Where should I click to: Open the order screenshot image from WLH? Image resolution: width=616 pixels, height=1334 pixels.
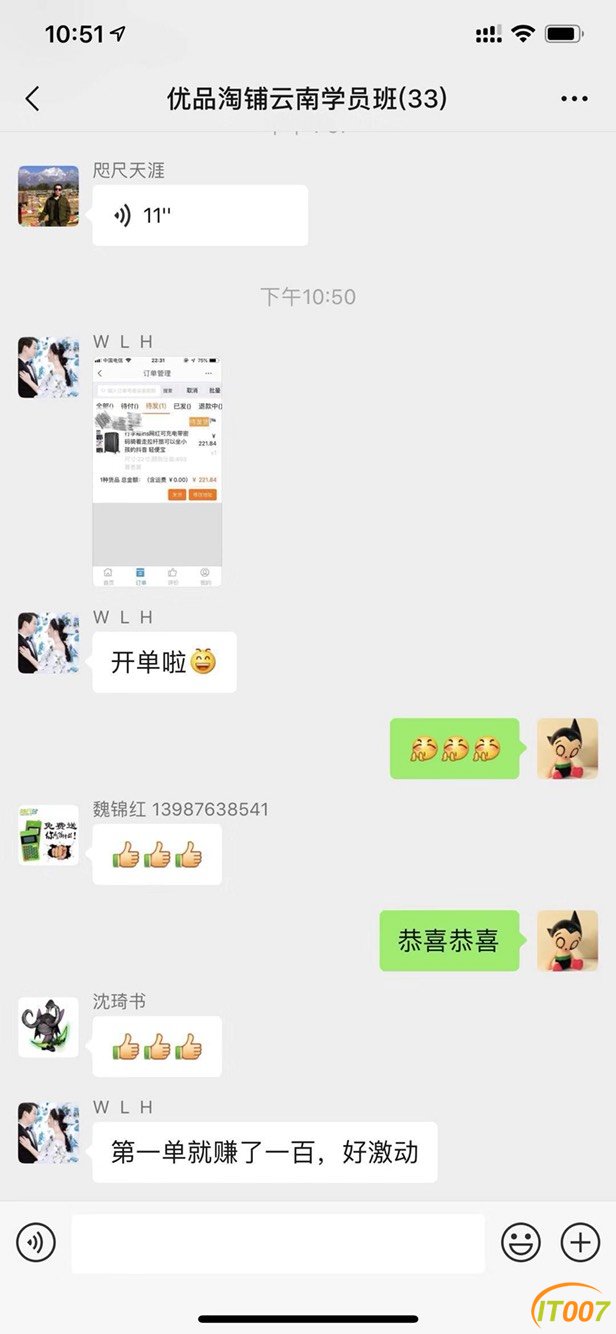tap(157, 471)
